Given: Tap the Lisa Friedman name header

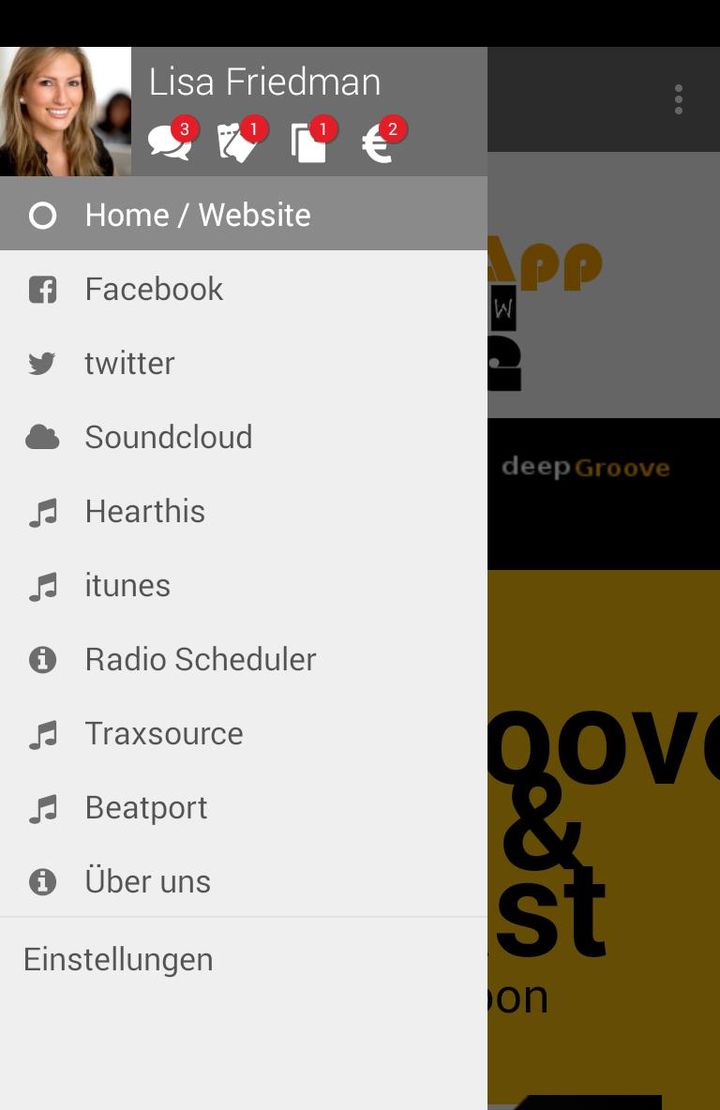Looking at the screenshot, I should point(265,82).
